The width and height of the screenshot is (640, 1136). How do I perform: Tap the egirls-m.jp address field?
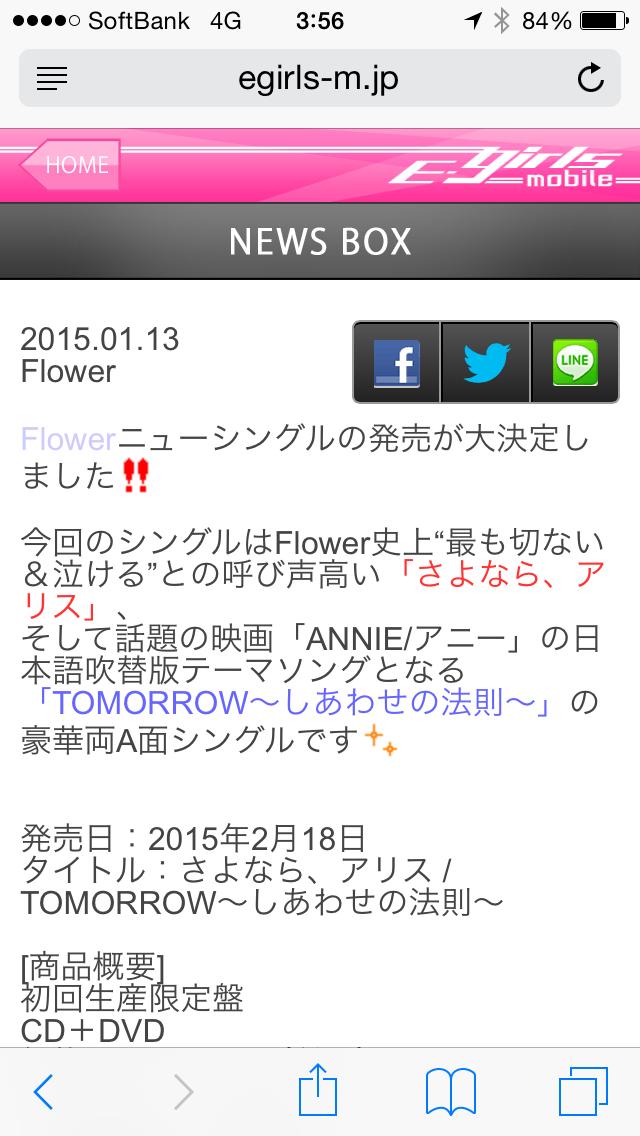point(318,78)
